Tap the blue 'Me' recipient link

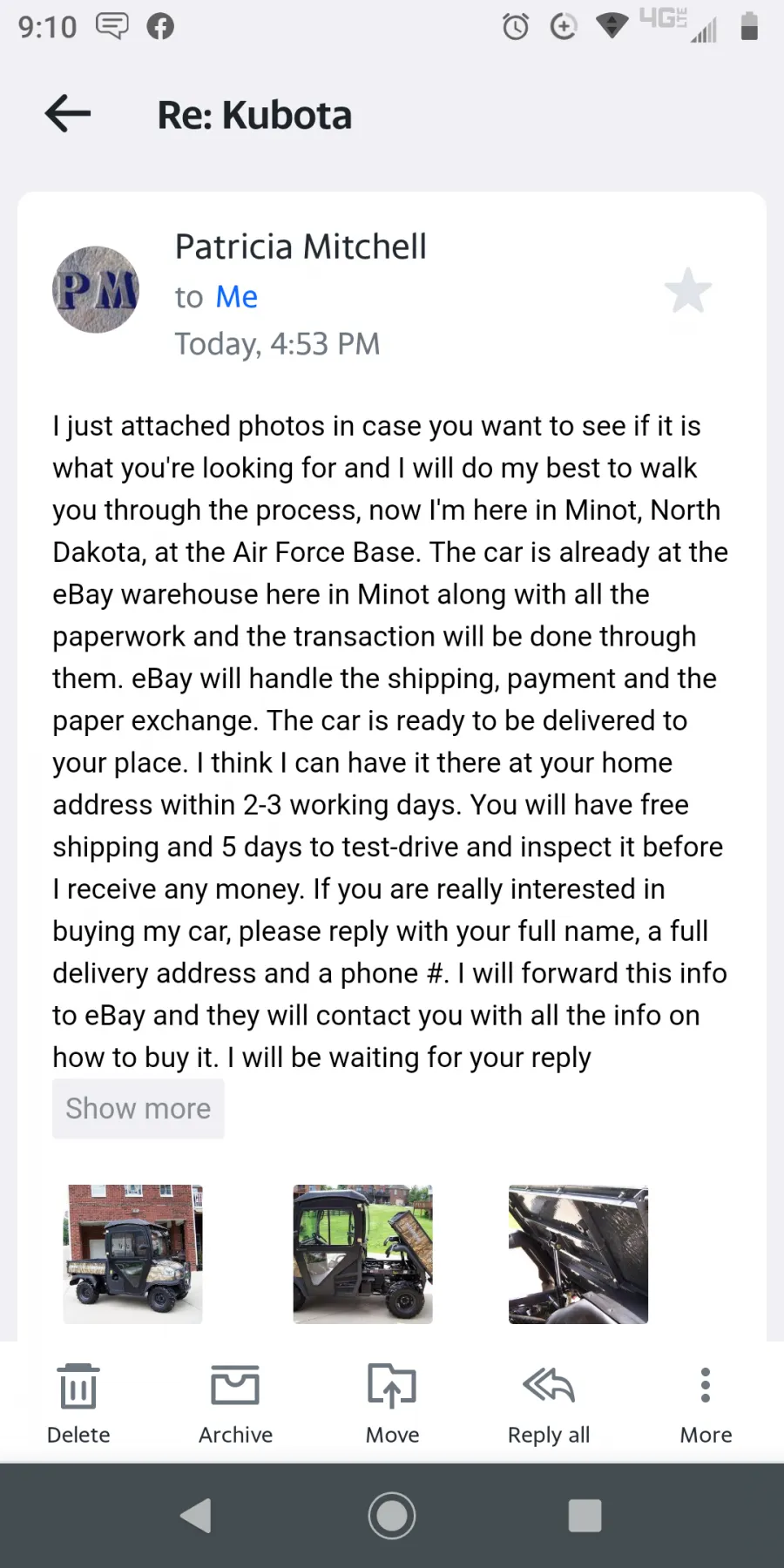coord(237,297)
